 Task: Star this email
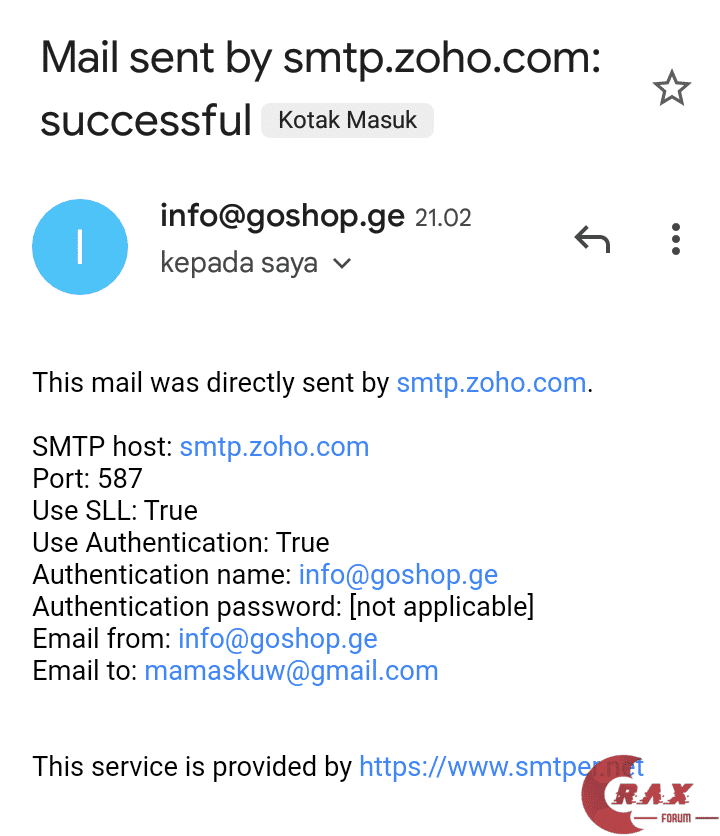click(x=671, y=89)
